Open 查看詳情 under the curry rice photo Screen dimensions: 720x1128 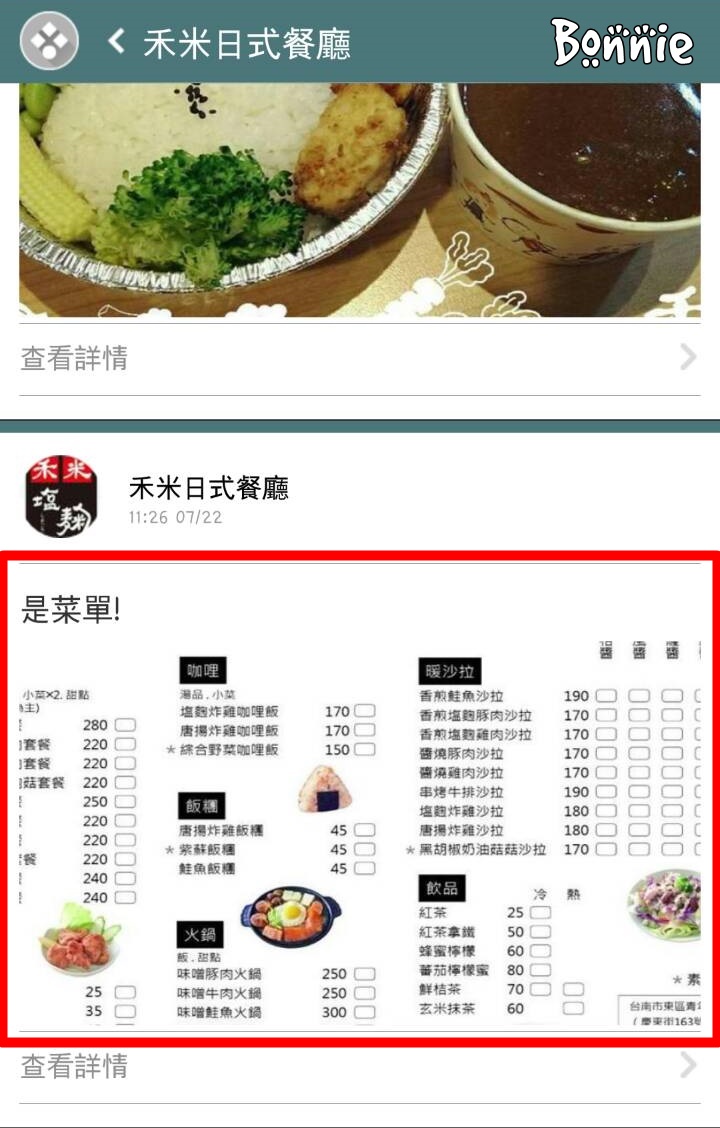359,358
